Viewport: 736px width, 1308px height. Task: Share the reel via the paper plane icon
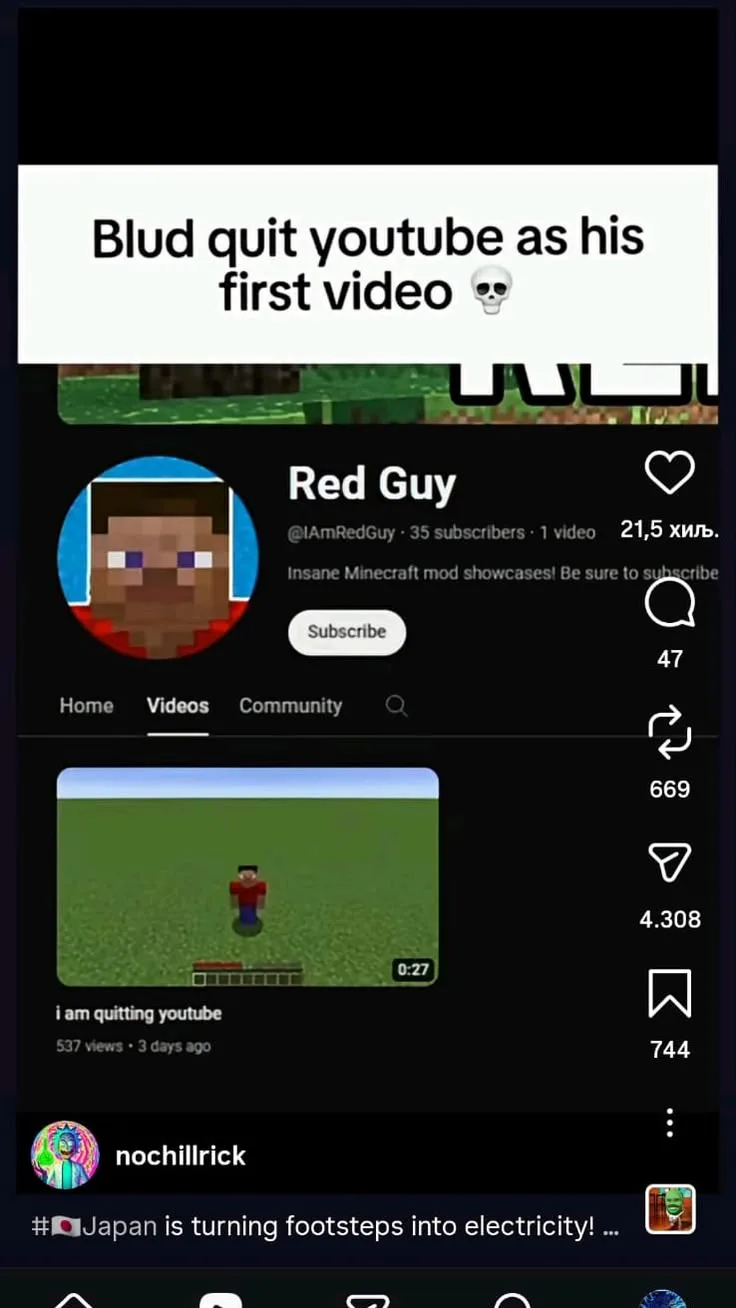[x=669, y=862]
